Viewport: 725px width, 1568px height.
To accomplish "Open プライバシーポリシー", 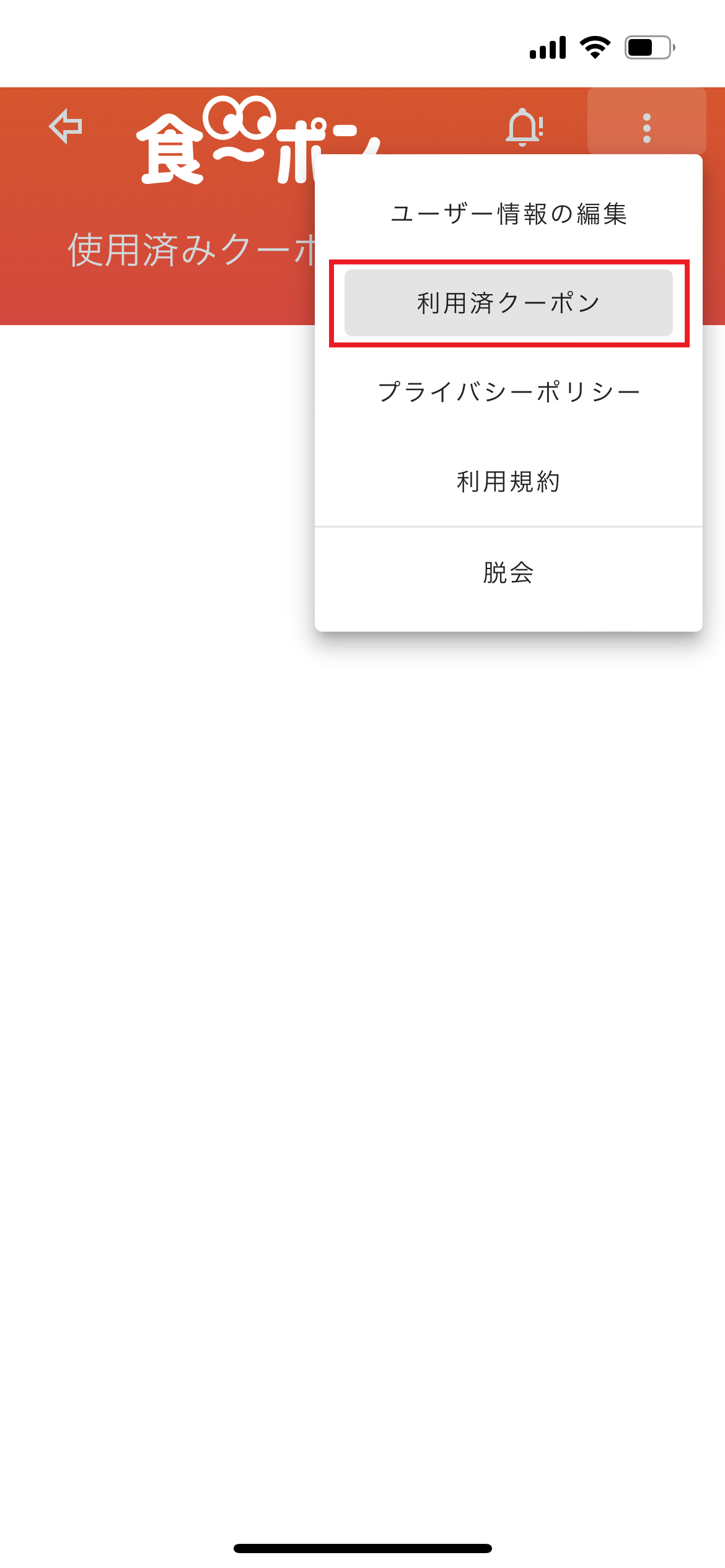I will click(x=508, y=393).
